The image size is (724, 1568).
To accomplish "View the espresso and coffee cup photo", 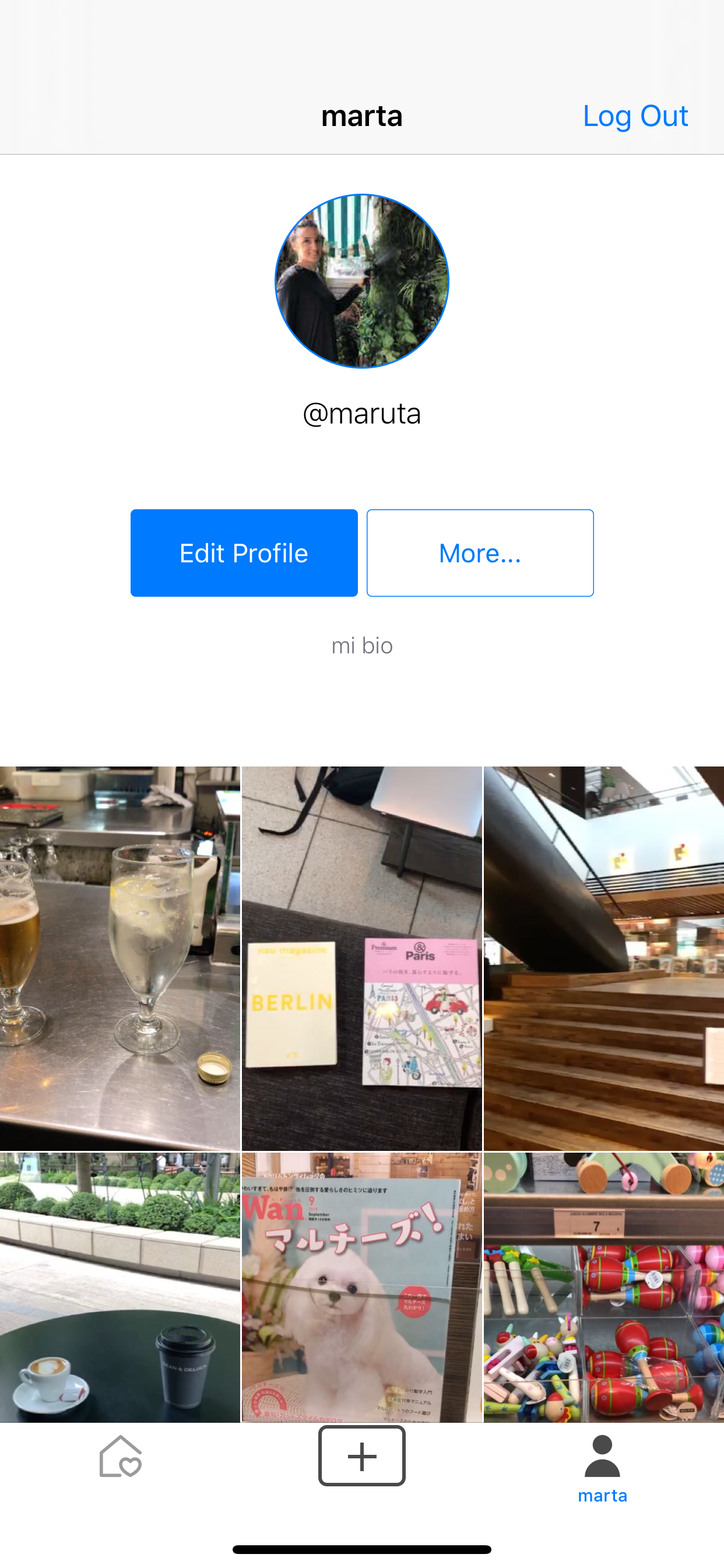I will click(120, 1287).
